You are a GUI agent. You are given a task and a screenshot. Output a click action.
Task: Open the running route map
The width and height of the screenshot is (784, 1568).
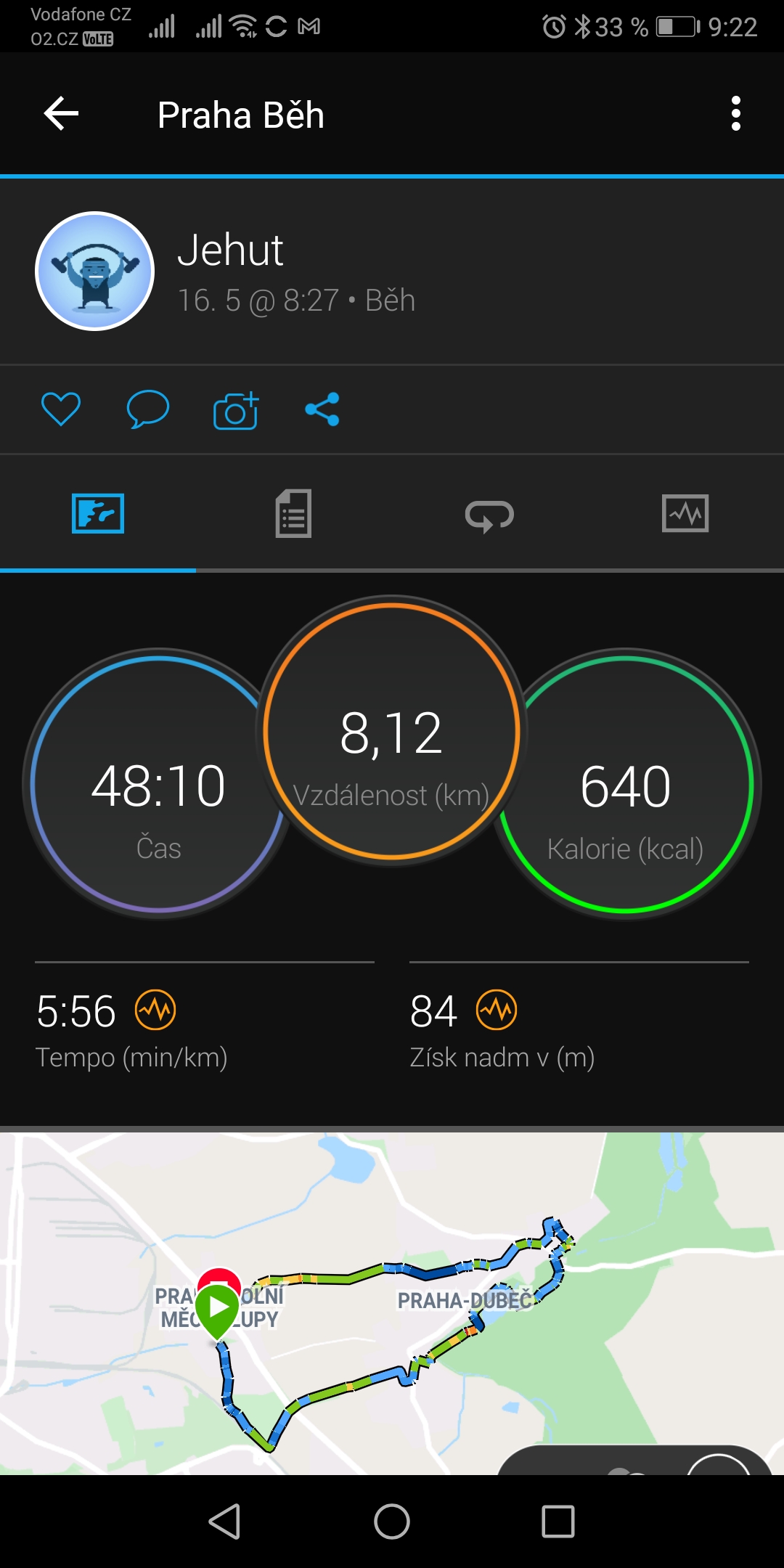(392, 1303)
